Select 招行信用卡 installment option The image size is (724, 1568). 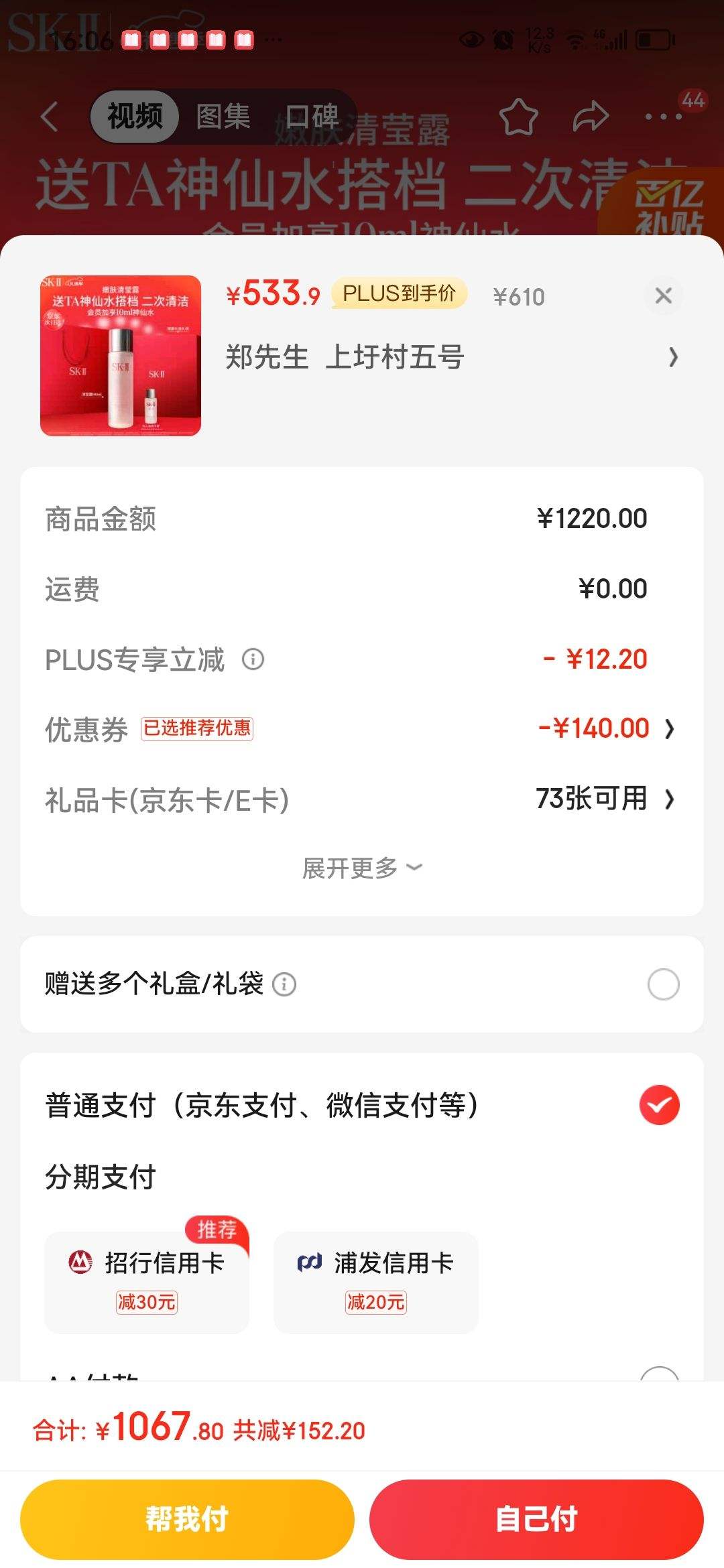147,1283
